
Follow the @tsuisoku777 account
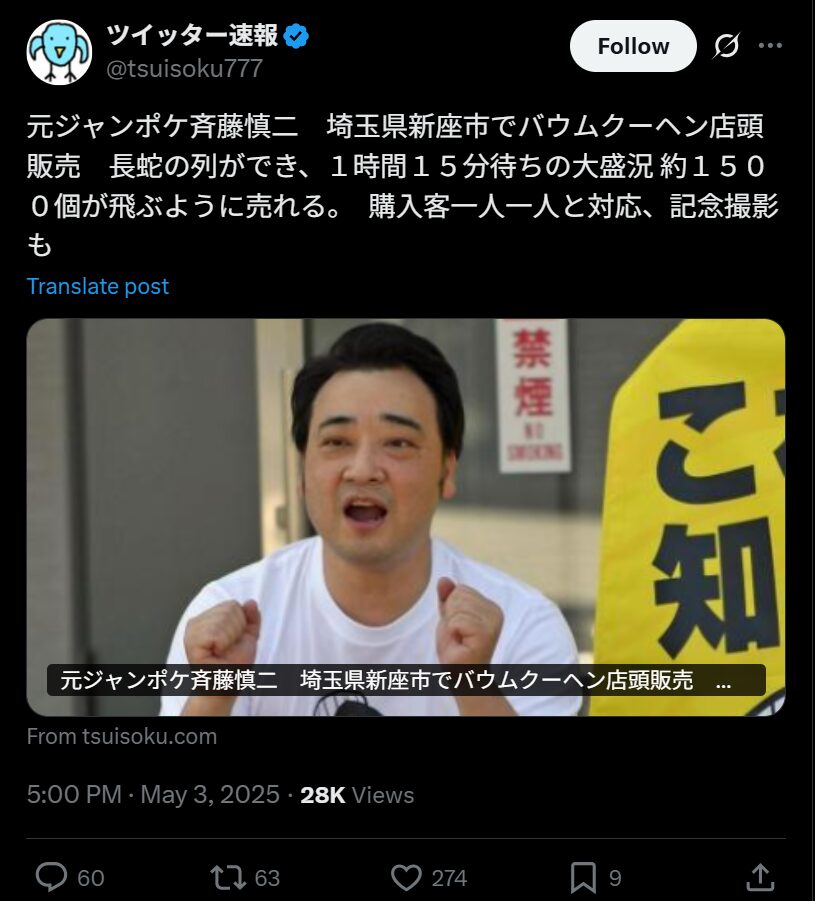633,46
